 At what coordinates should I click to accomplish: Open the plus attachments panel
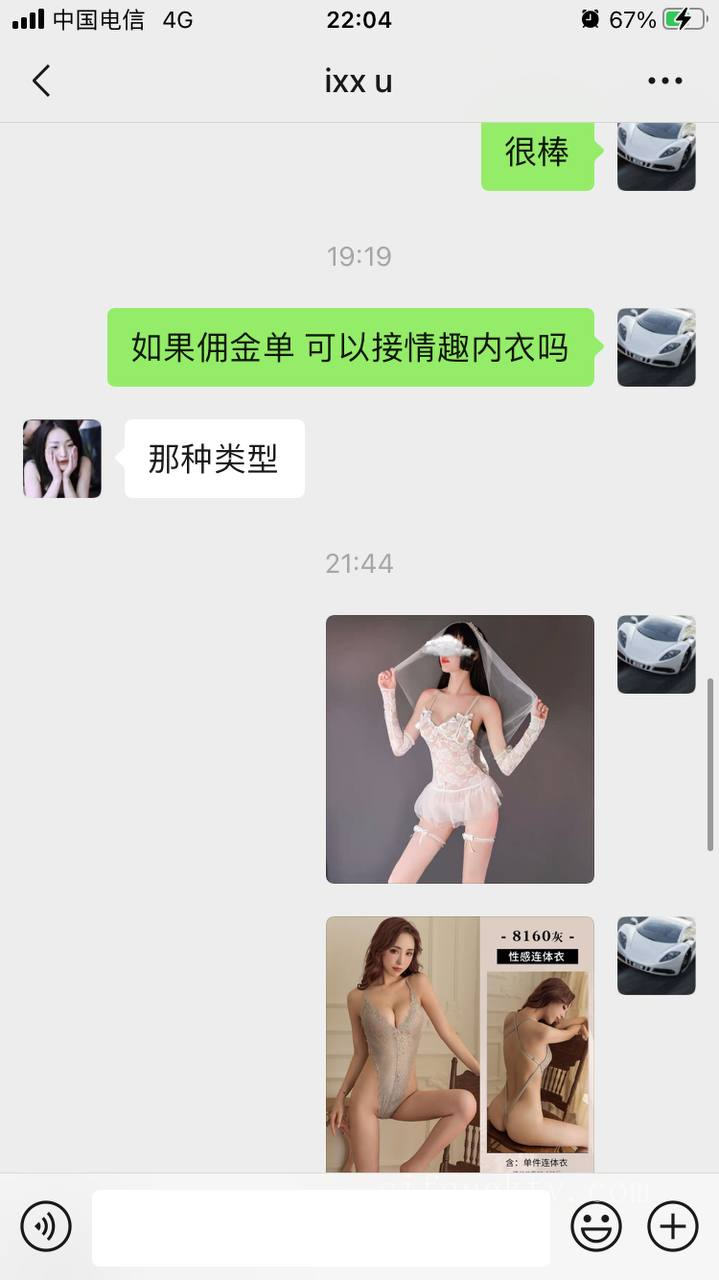[x=673, y=1226]
